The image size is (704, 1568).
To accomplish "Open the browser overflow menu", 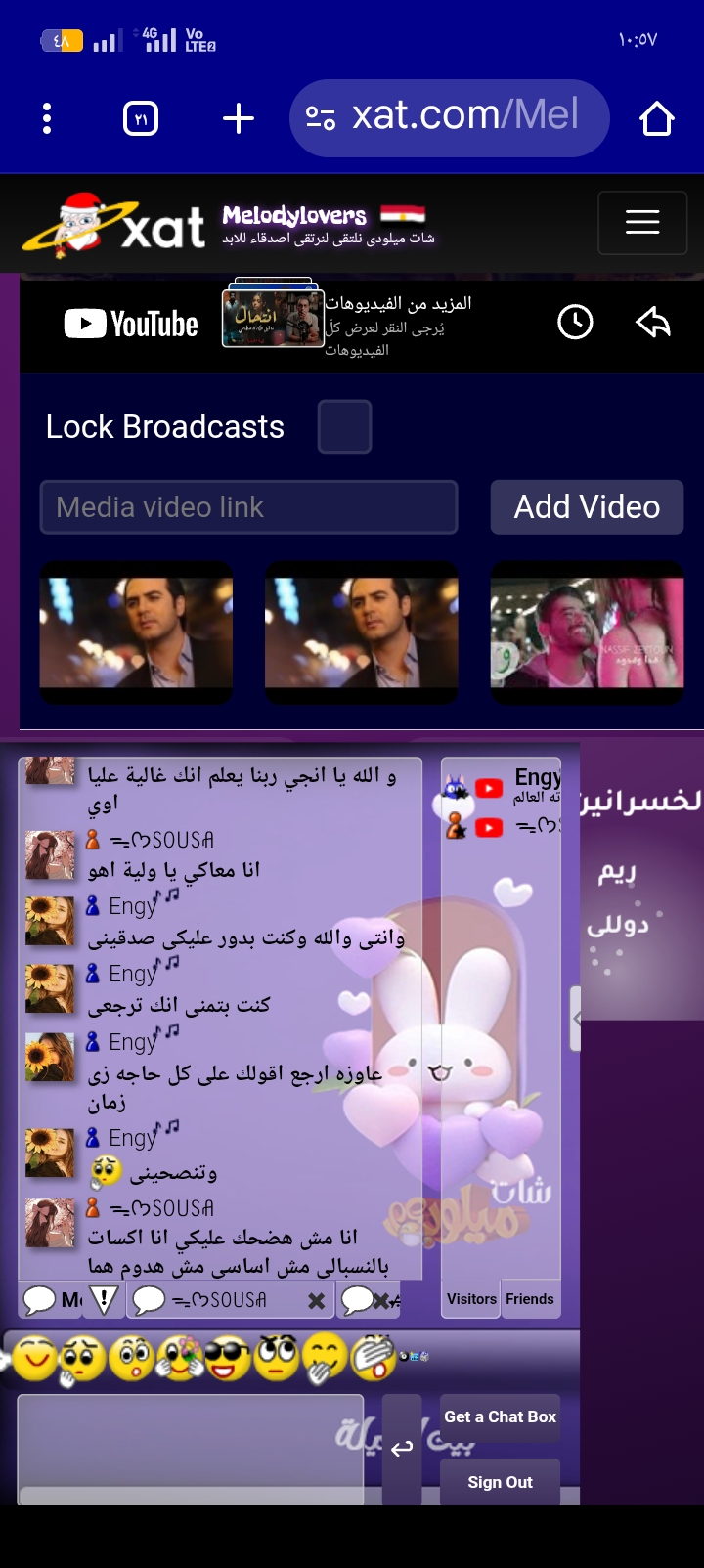I will (x=47, y=119).
